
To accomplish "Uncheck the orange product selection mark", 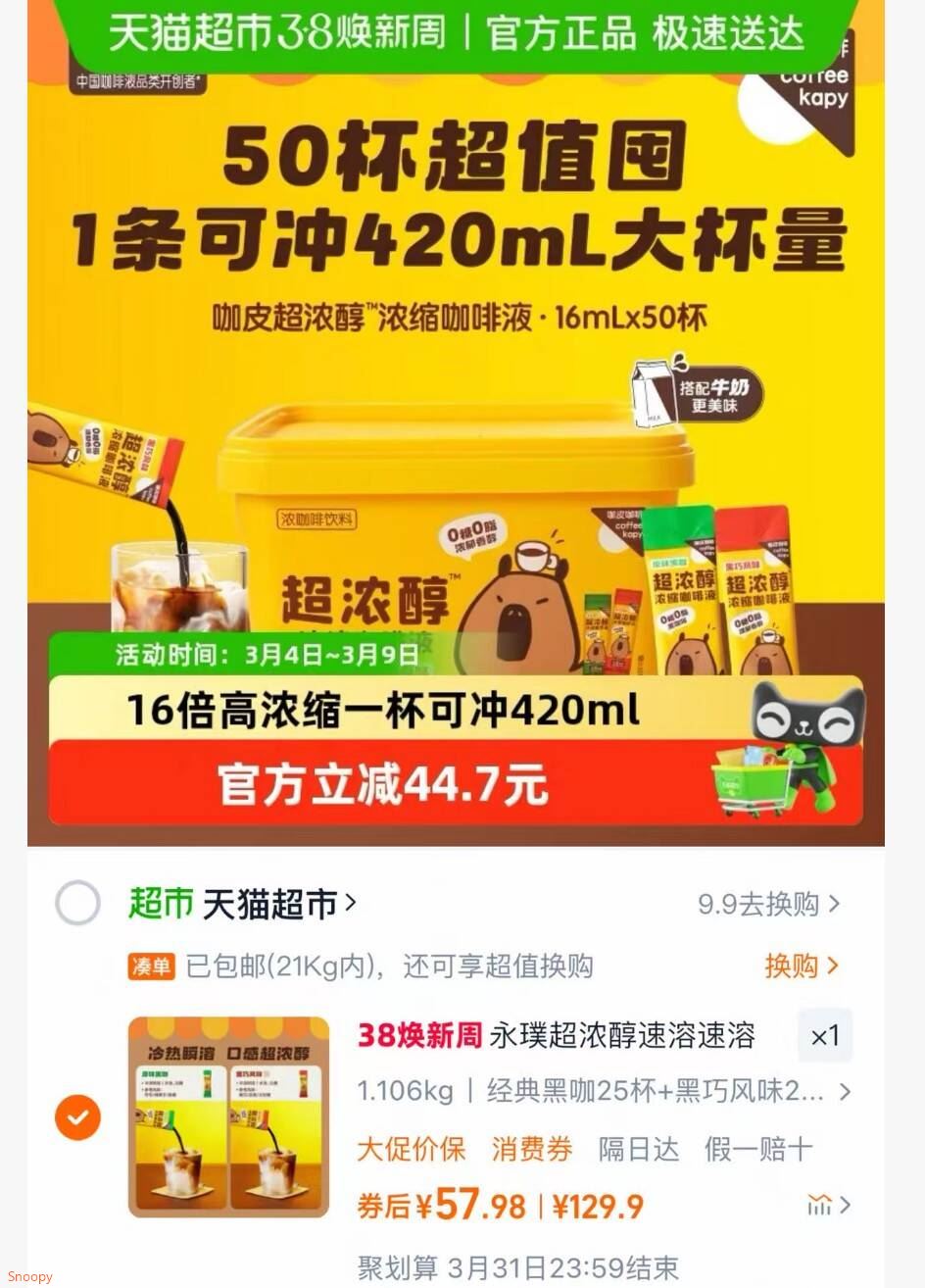I will click(77, 1117).
